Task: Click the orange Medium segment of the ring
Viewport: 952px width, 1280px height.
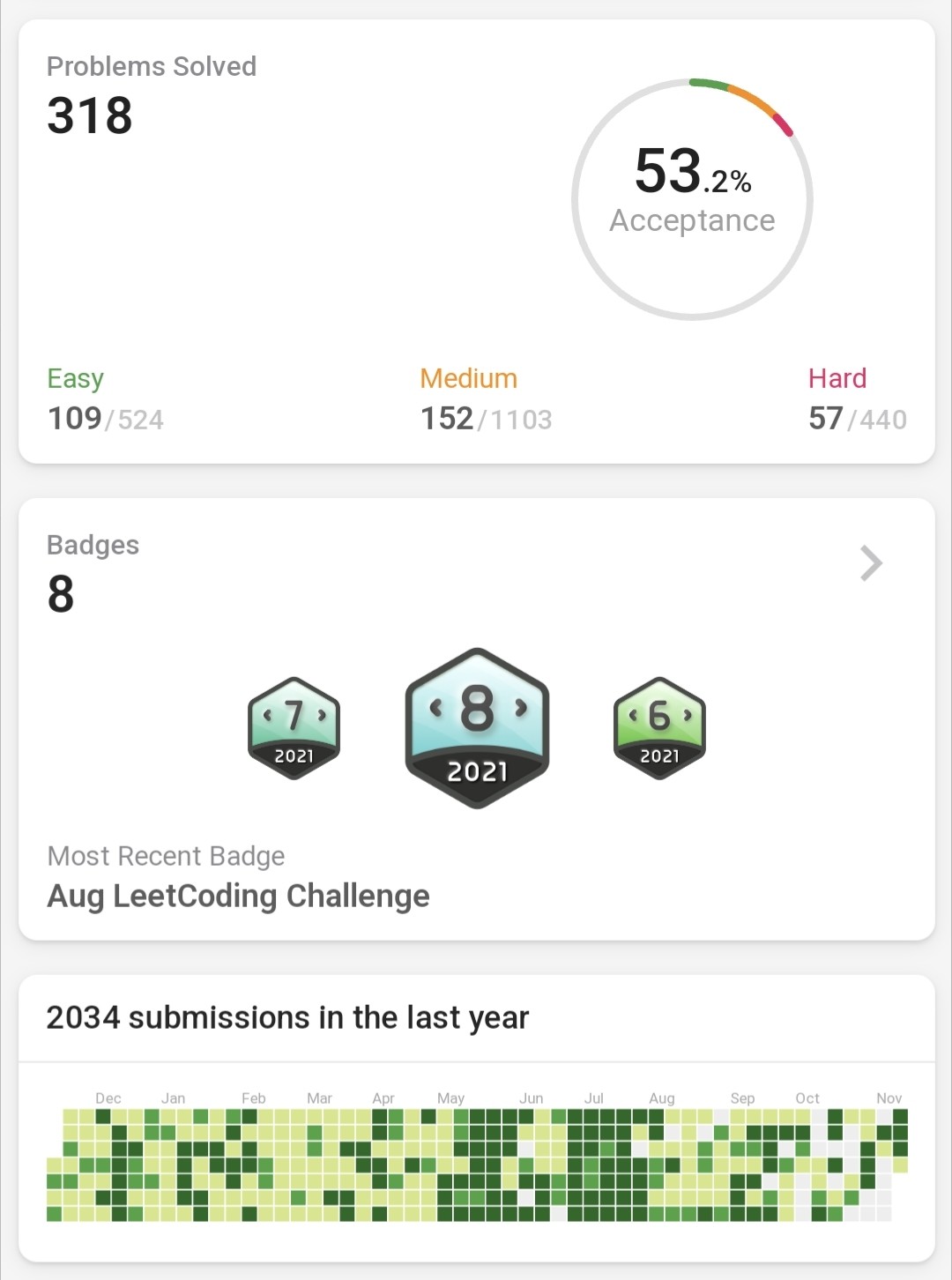Action: click(754, 97)
